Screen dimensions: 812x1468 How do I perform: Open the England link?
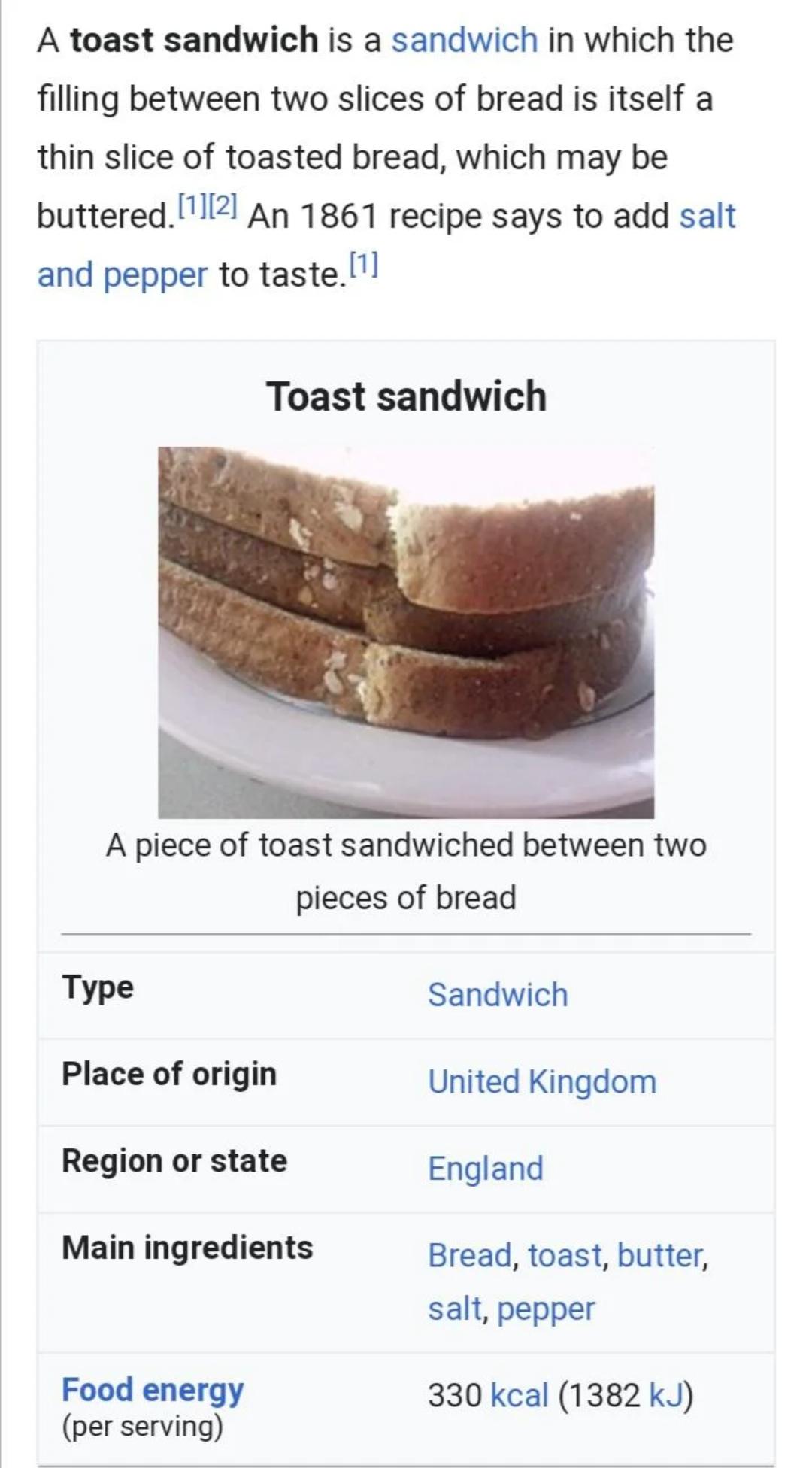[x=486, y=1168]
